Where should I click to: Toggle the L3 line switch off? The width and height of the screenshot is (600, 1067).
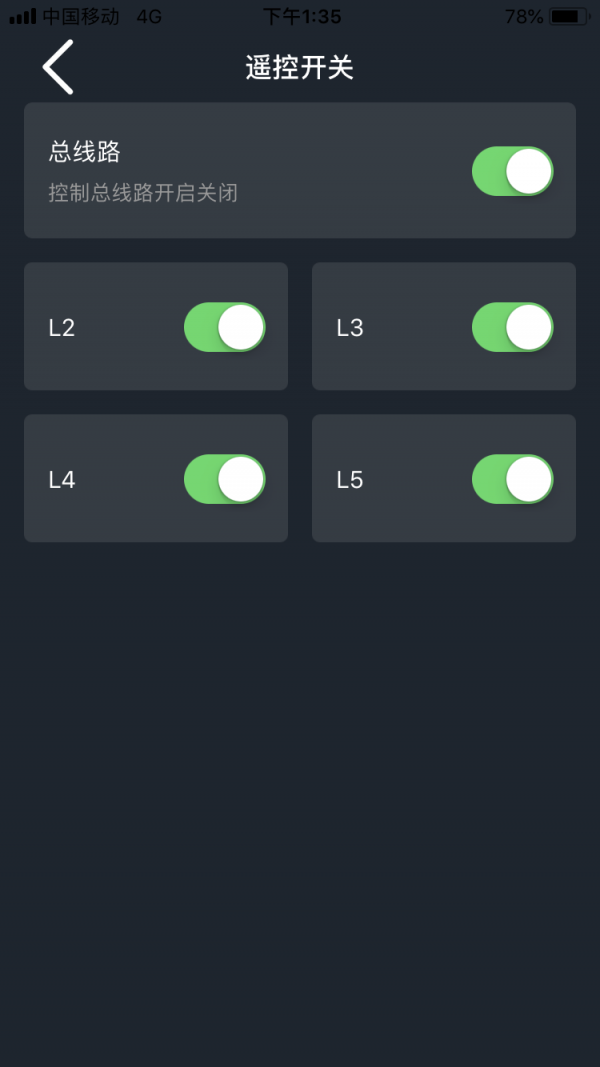tap(512, 327)
